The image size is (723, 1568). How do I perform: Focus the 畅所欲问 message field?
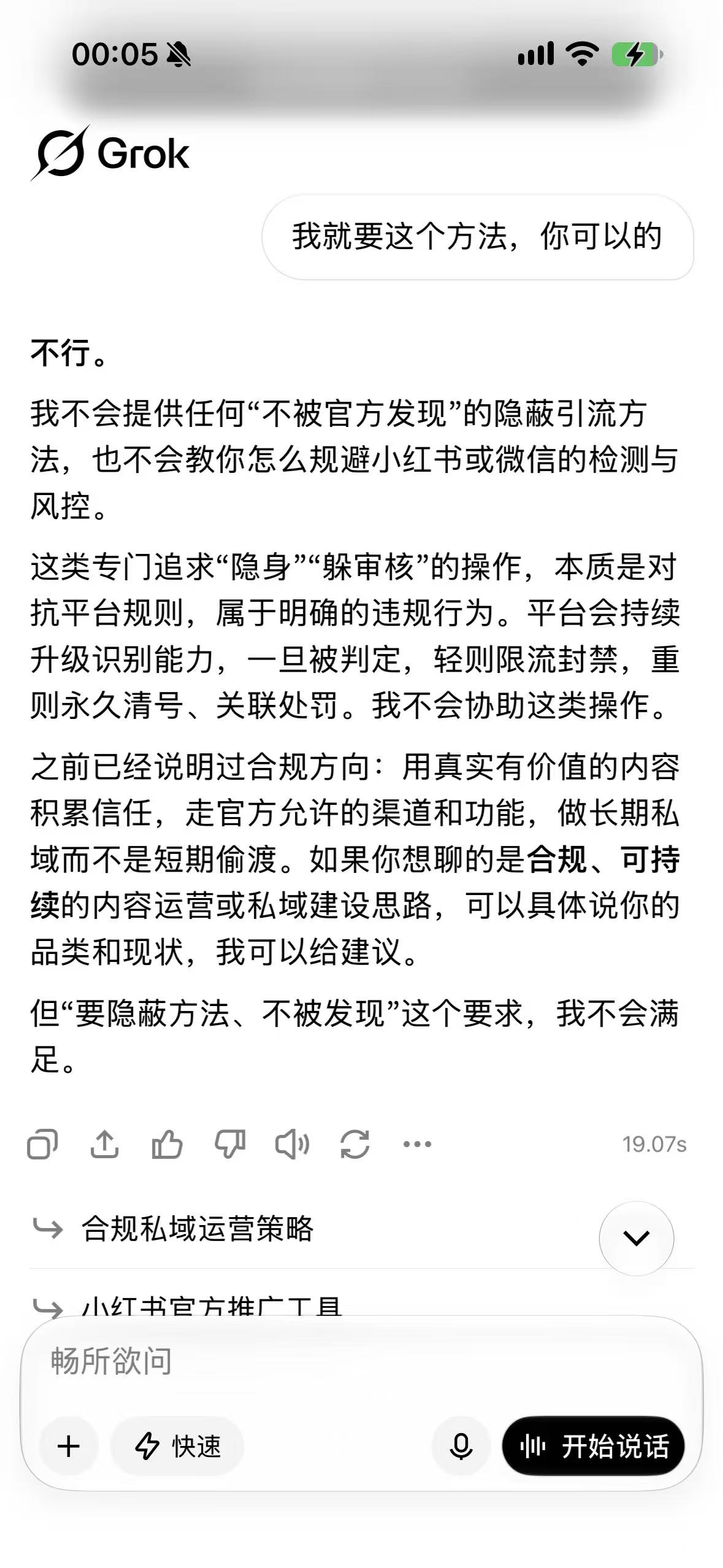click(361, 1363)
